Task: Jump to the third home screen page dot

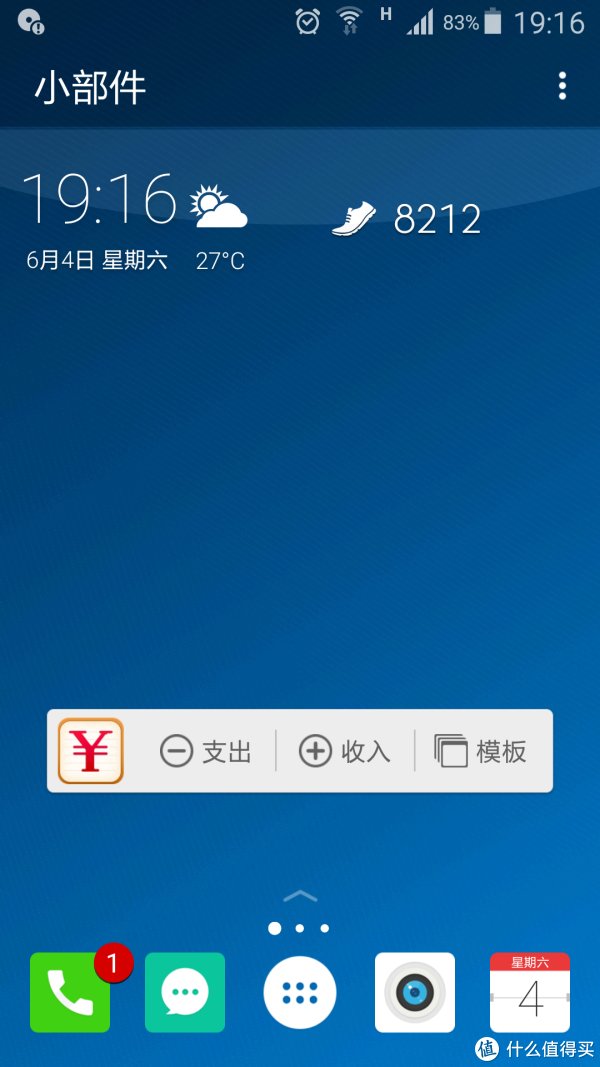Action: (325, 928)
